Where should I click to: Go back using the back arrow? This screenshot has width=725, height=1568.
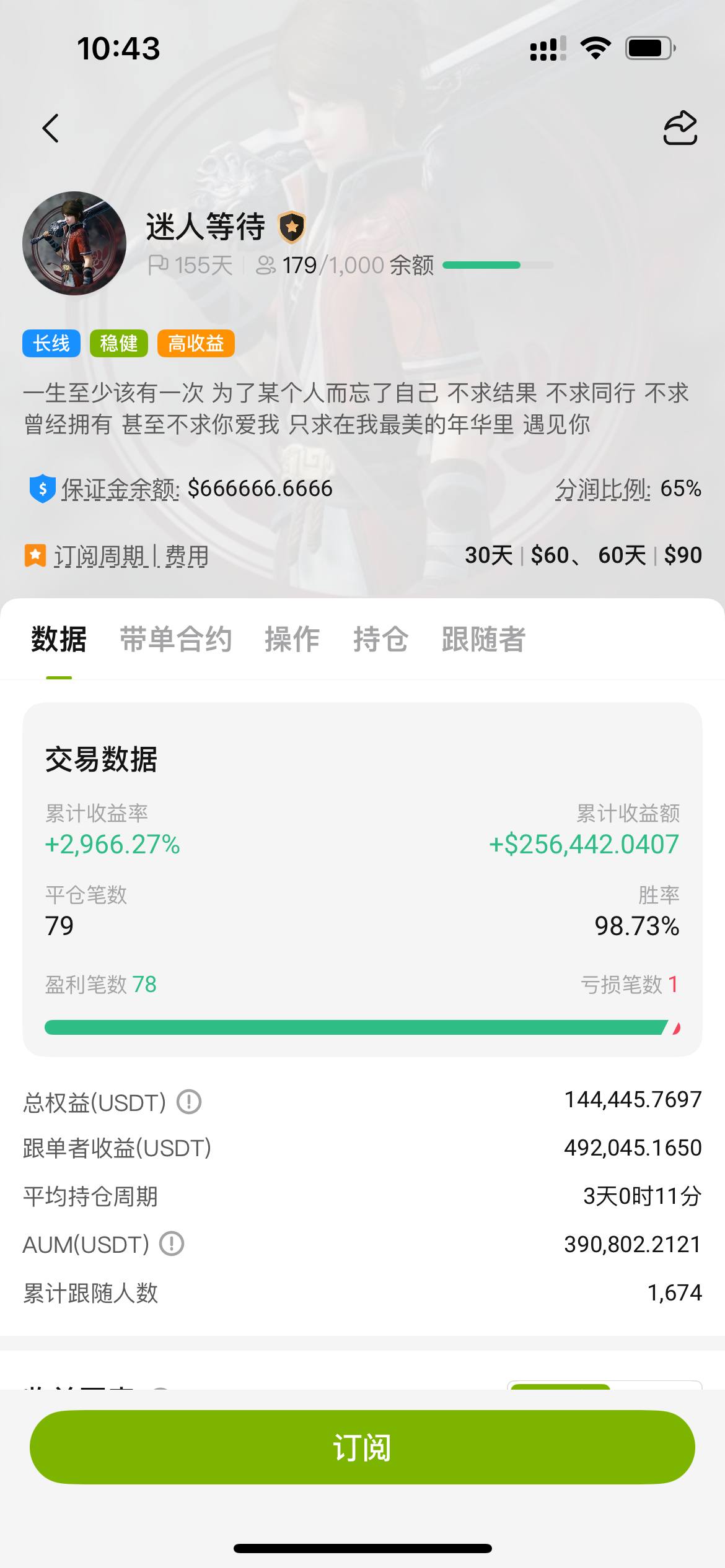51,128
